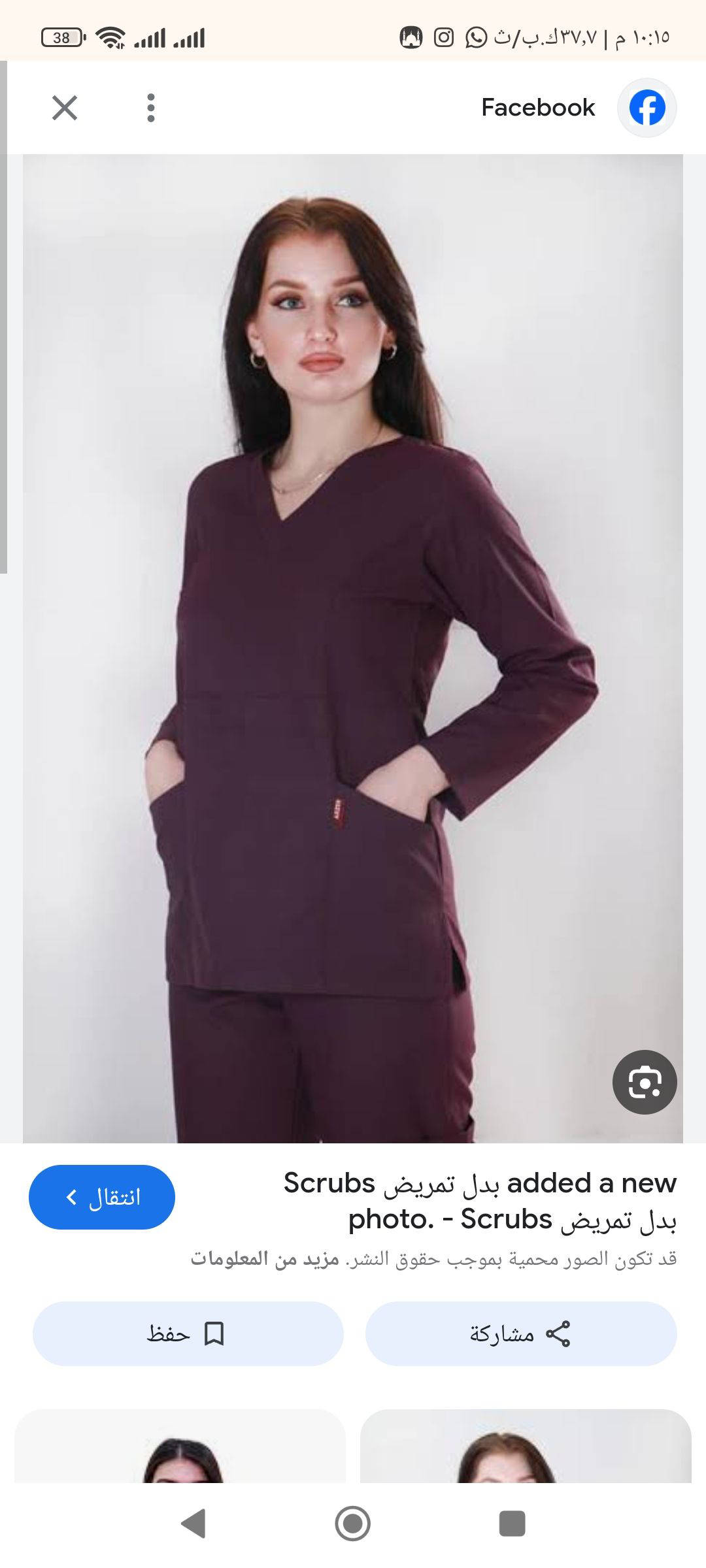This screenshot has height=1568, width=706.
Task: Search this image with Google Lens
Action: point(644,1082)
